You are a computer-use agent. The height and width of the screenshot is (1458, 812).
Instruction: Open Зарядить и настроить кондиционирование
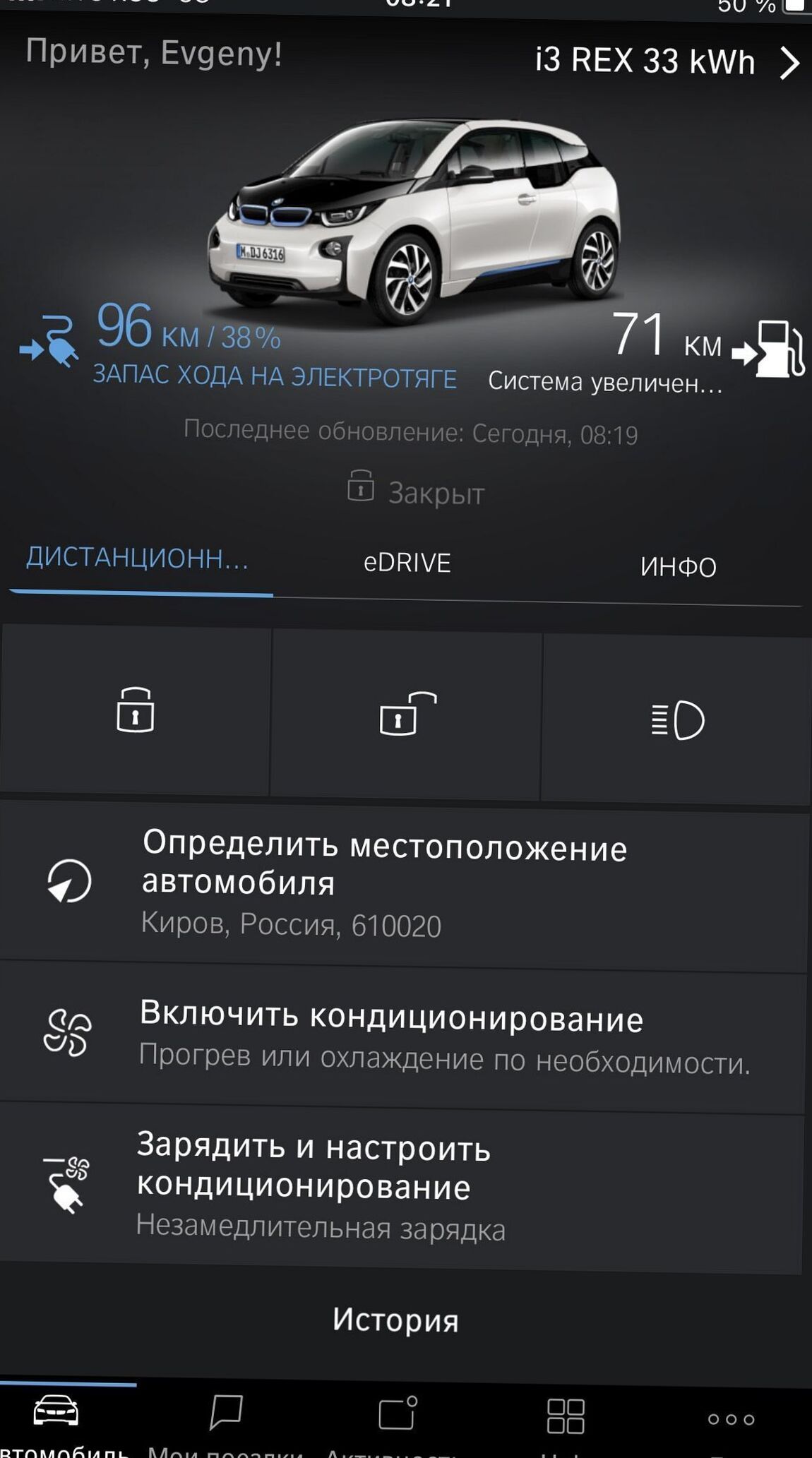(x=401, y=1186)
